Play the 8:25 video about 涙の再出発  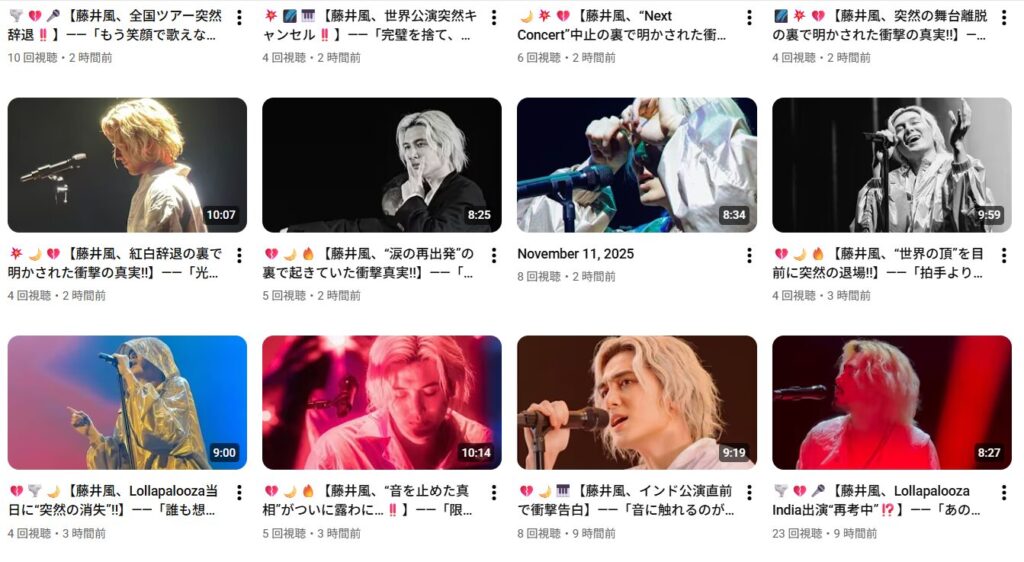pos(382,165)
